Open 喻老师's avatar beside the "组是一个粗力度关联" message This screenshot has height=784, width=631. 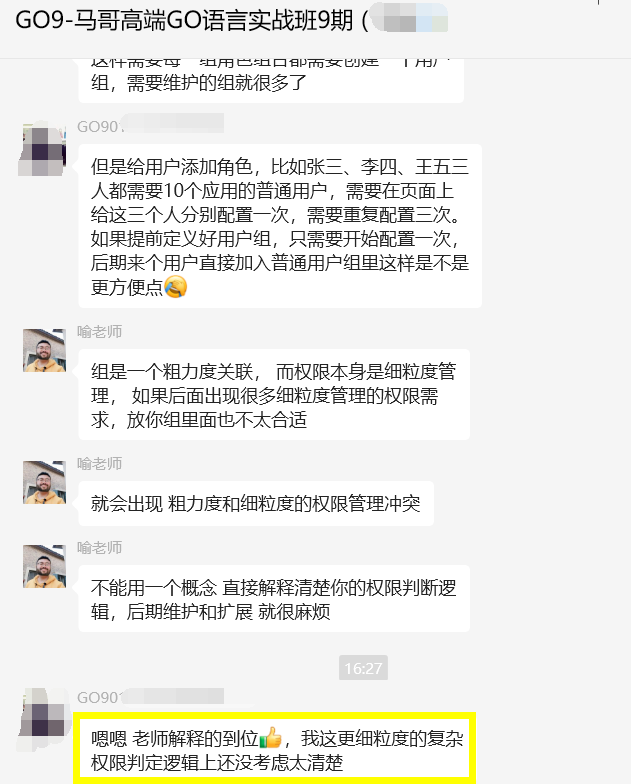coord(44,350)
